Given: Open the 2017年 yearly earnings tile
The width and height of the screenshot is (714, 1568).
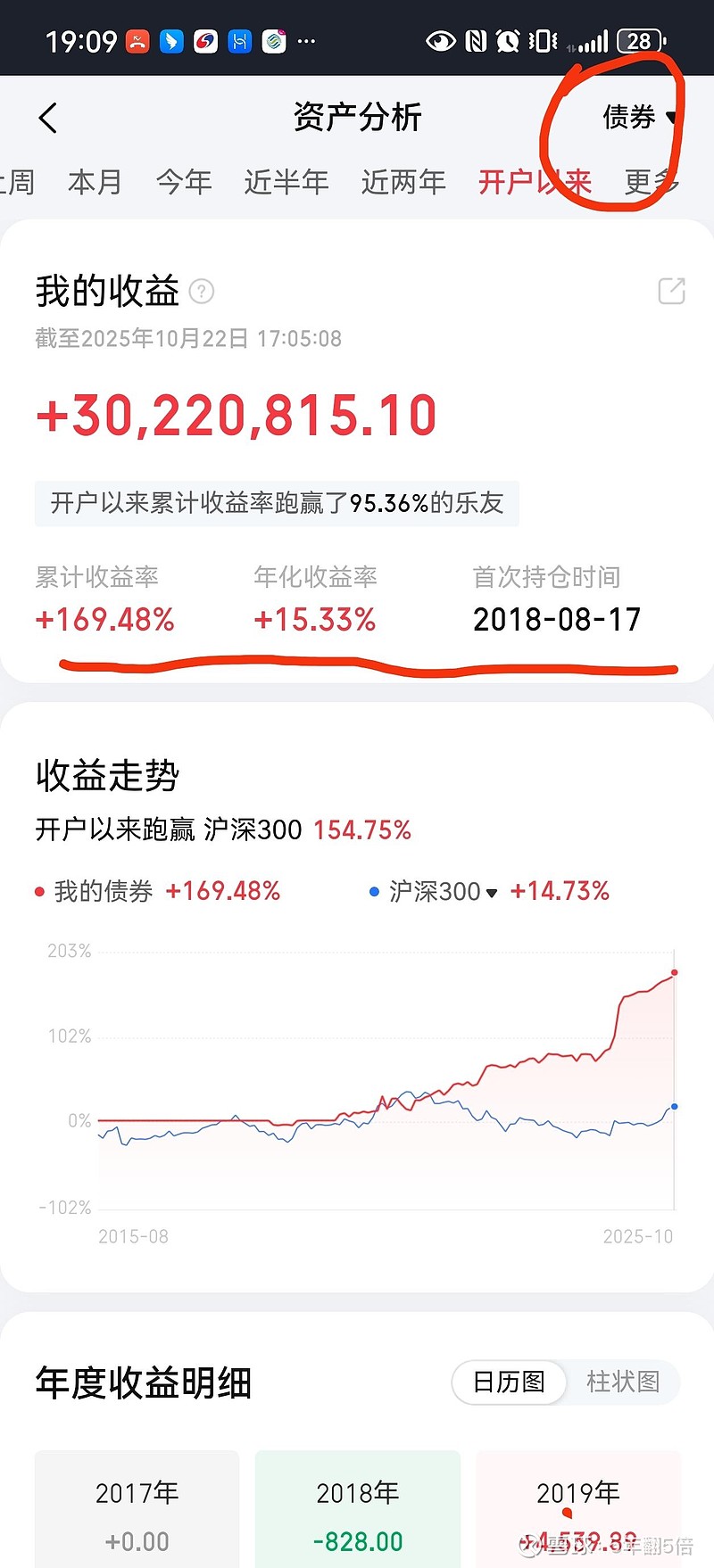Looking at the screenshot, I should tap(137, 1509).
